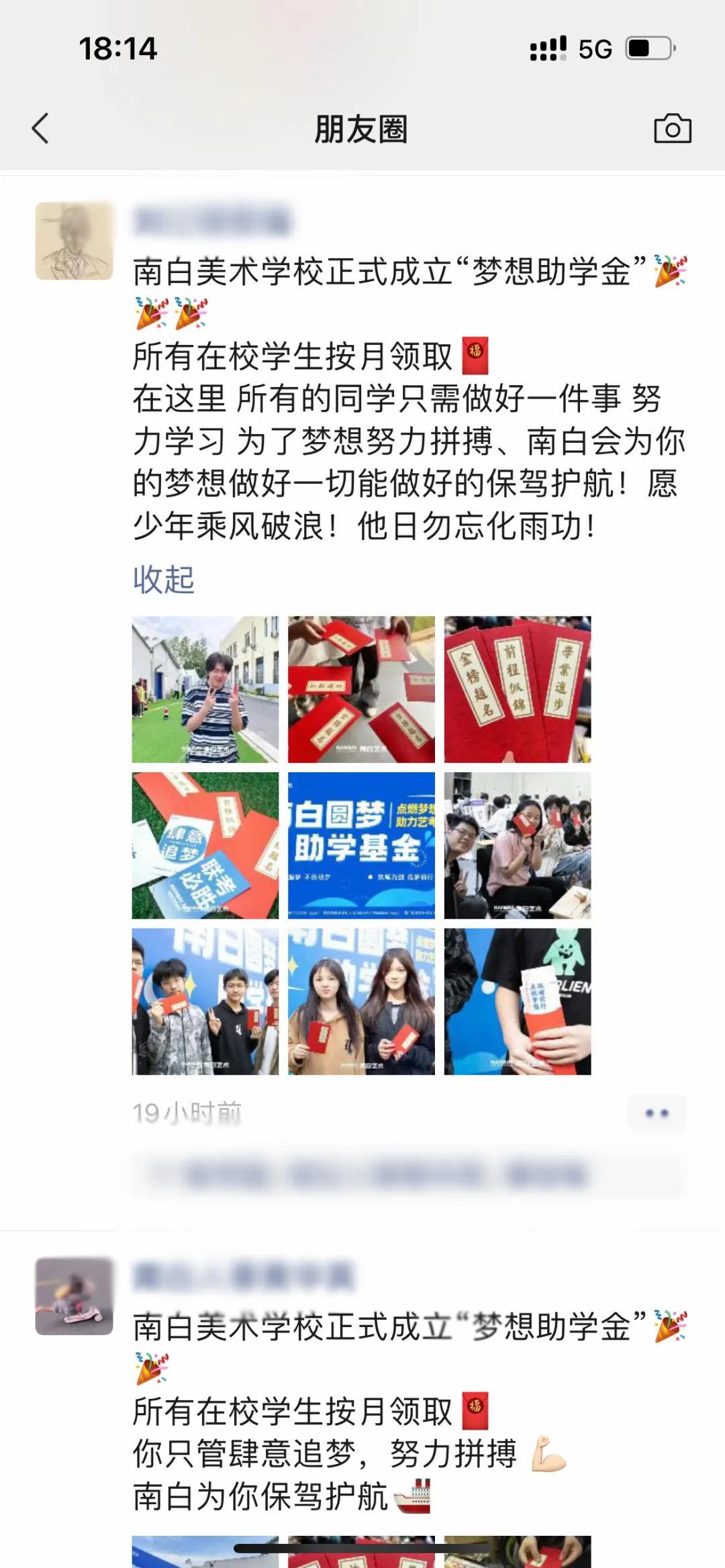Open the camera to post a moment
Image resolution: width=725 pixels, height=1568 pixels.
point(672,128)
